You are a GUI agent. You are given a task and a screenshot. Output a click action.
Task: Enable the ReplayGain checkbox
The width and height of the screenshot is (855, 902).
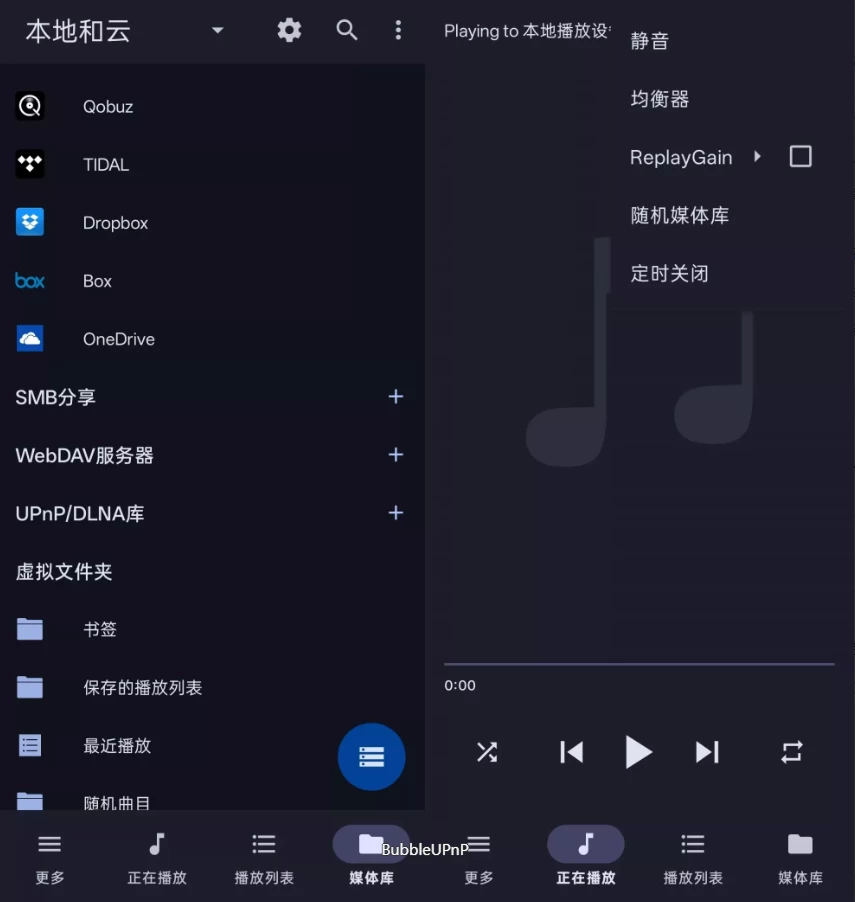pos(800,156)
